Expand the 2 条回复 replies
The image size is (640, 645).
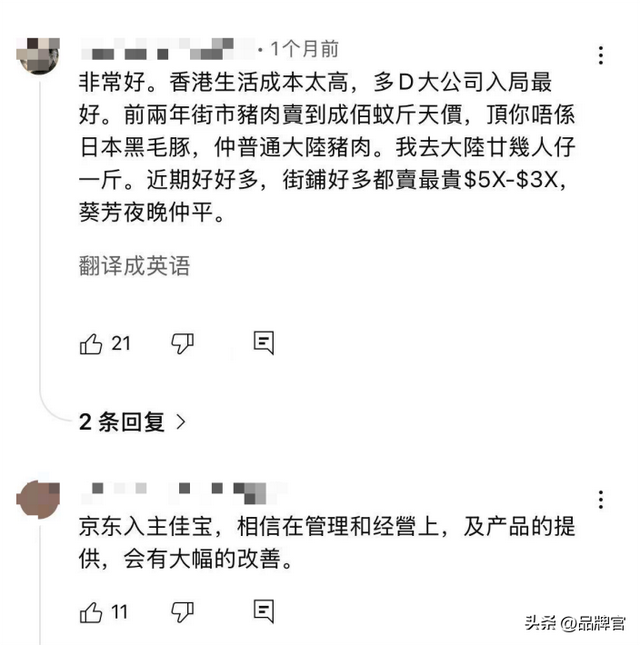[132, 422]
